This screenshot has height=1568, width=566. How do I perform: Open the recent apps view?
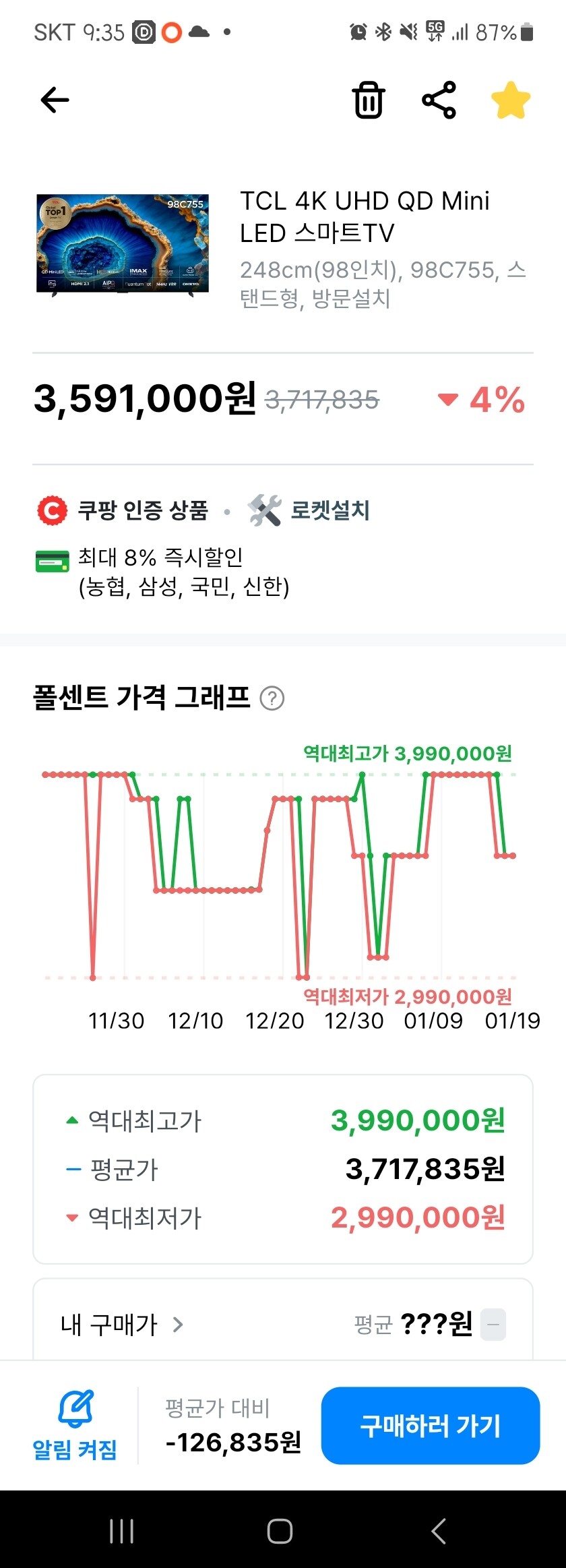122,1531
